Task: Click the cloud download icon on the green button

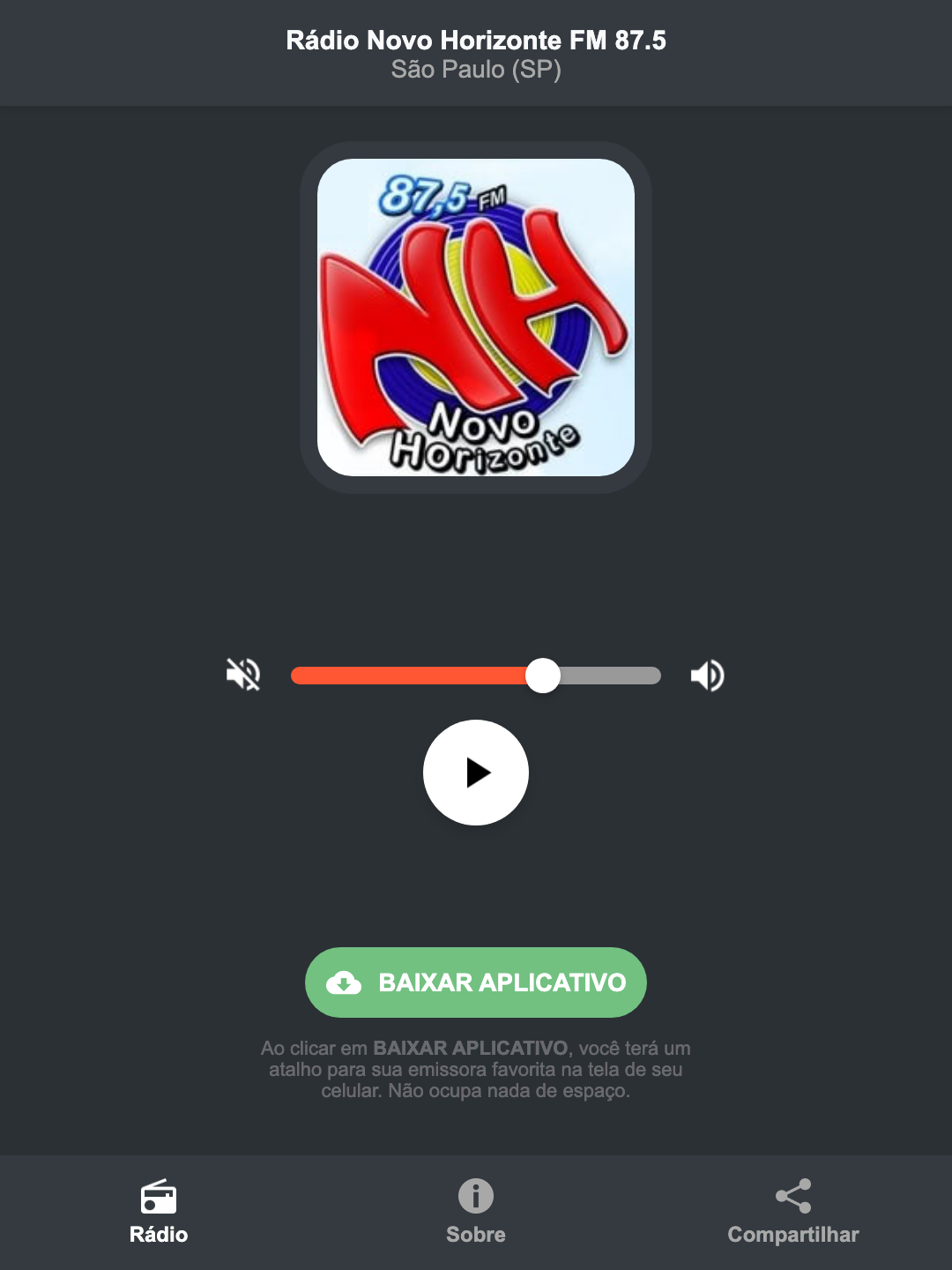Action: point(346,982)
